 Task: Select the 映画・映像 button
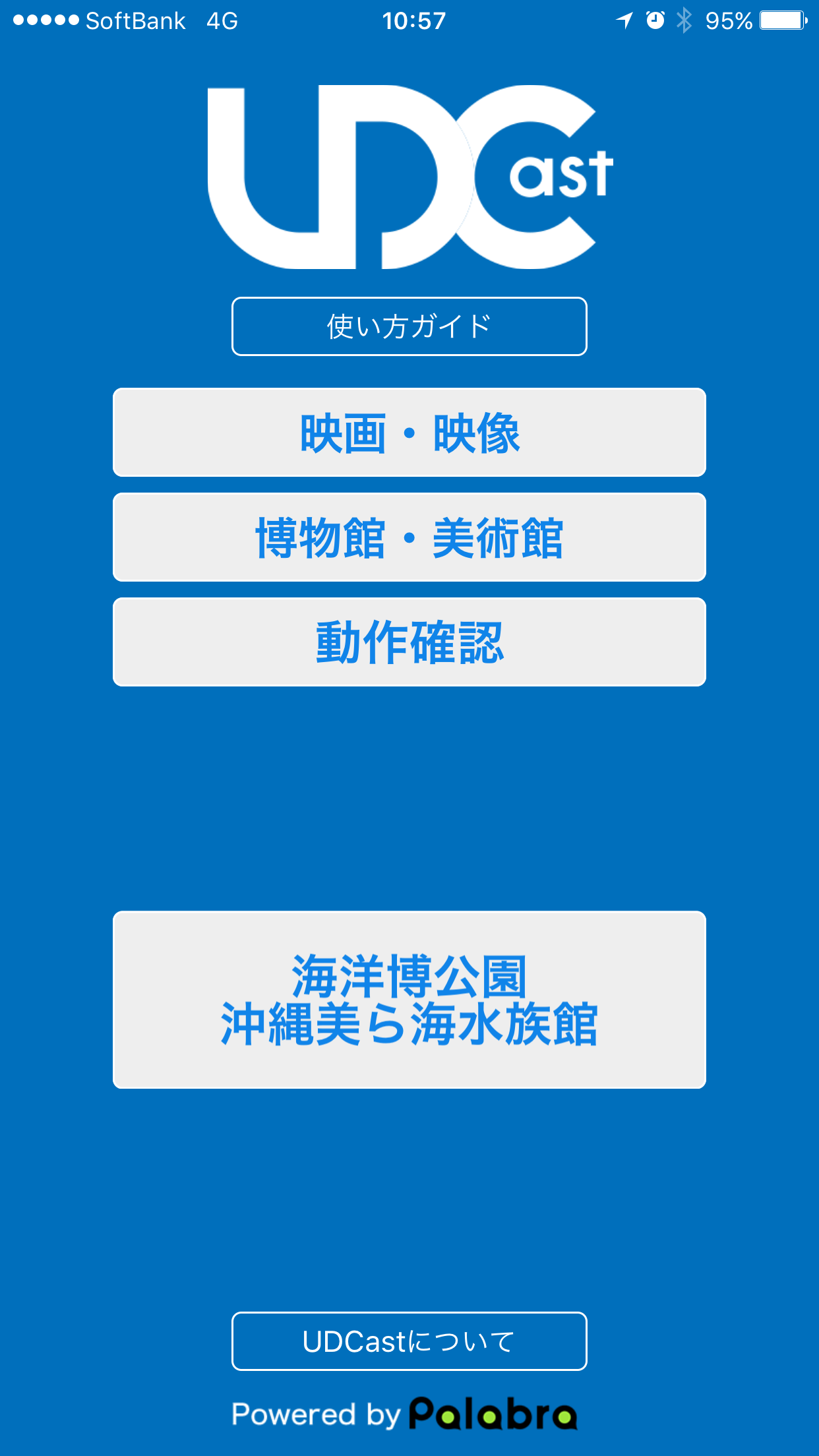[x=409, y=433]
